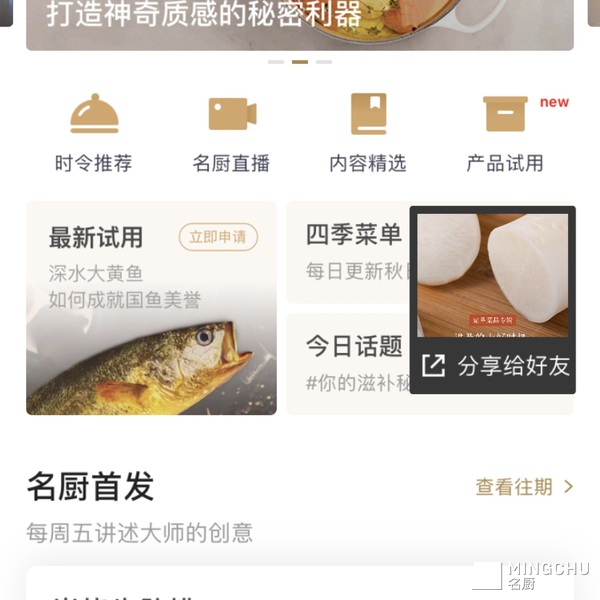Open the top promotional banner
This screenshot has width=600, height=600.
[x=300, y=22]
